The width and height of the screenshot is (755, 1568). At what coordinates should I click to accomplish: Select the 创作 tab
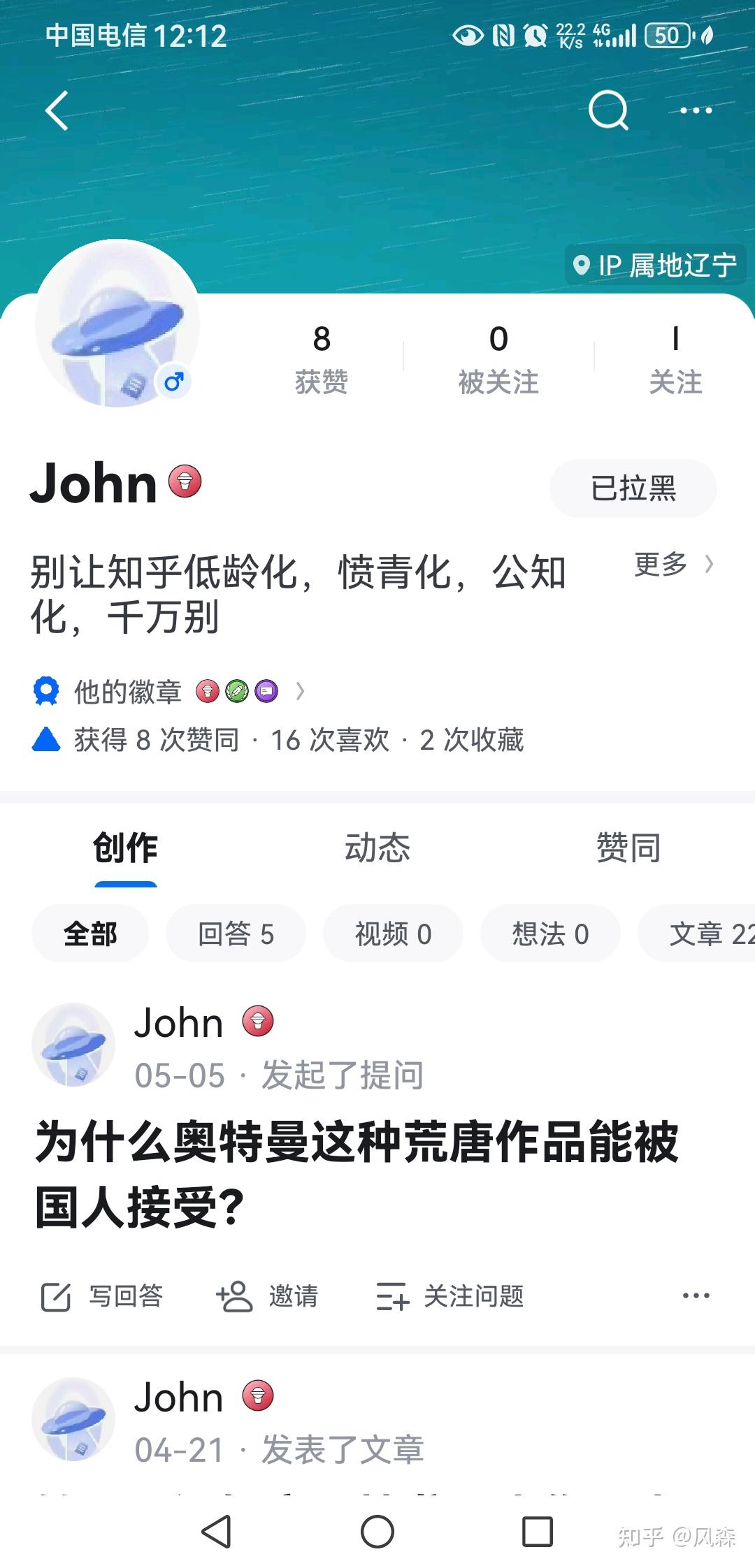(126, 848)
